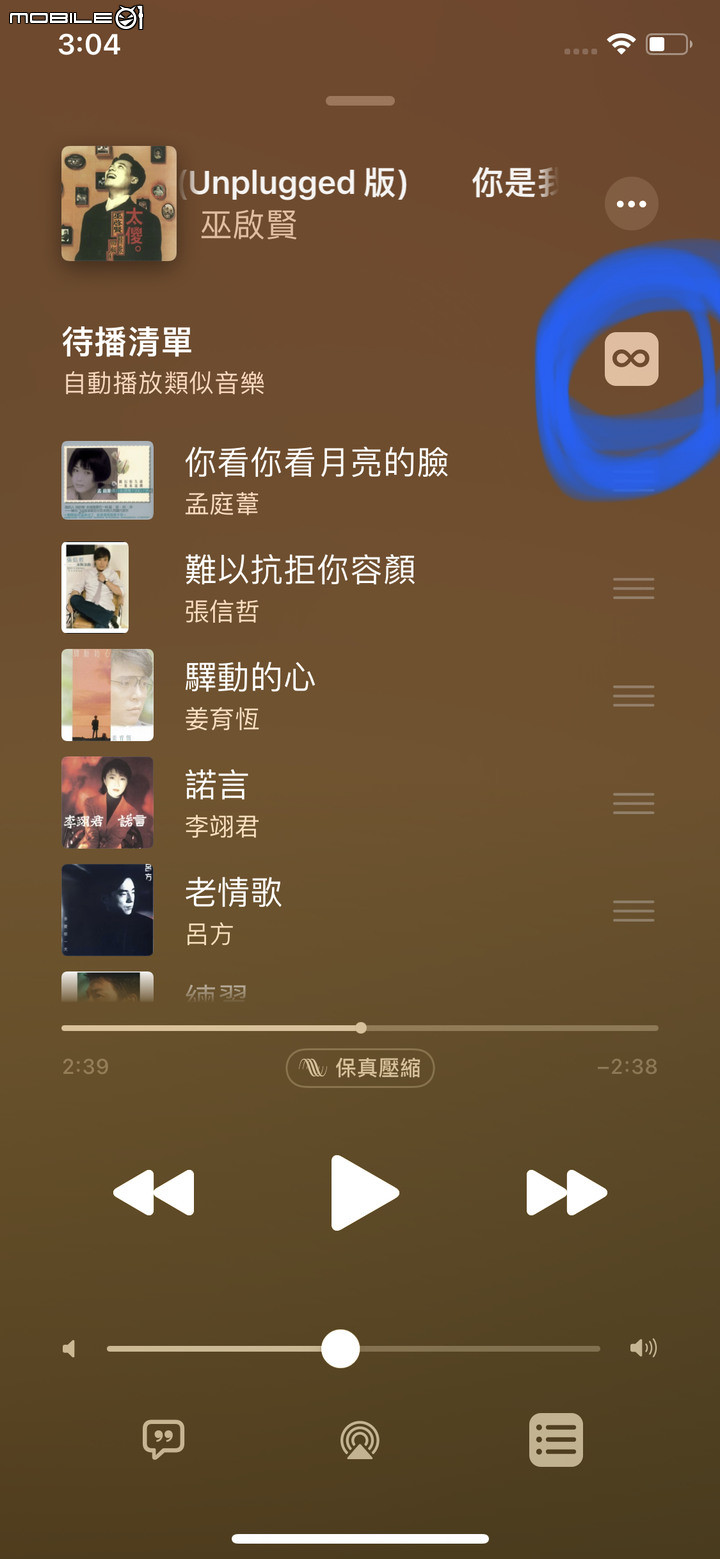Play 老情歌 by 呂方
This screenshot has height=1559, width=720.
point(234,909)
